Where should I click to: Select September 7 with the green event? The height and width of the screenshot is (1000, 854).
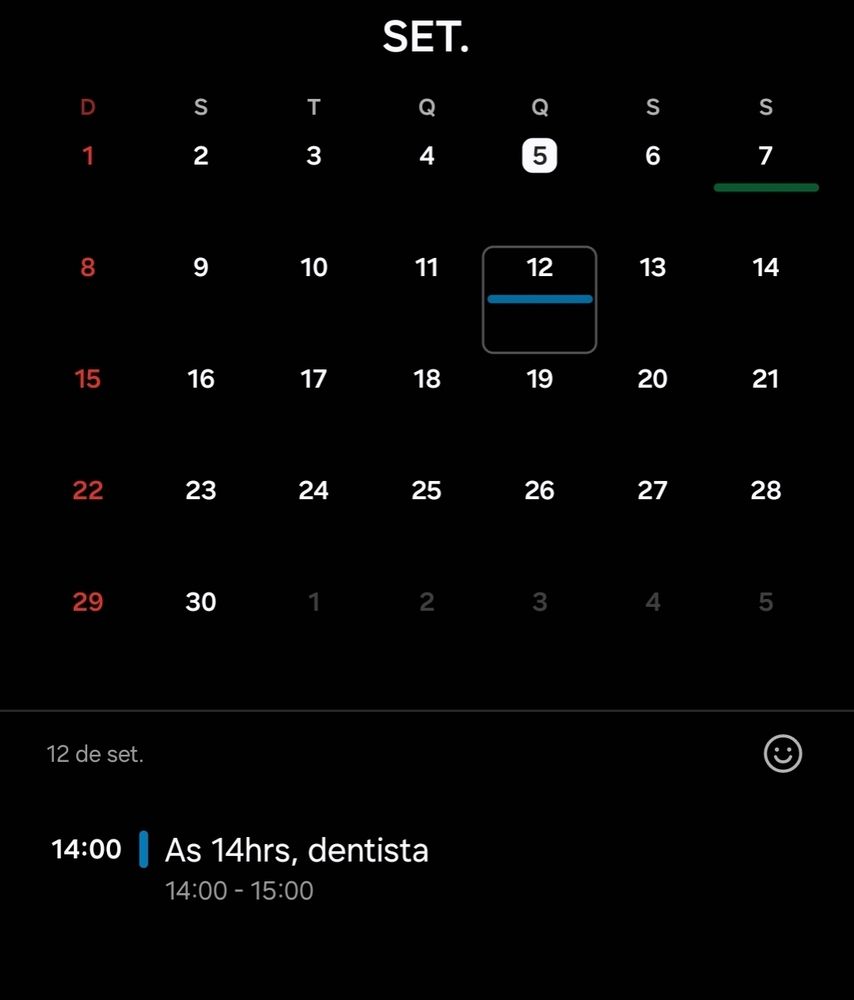[765, 156]
